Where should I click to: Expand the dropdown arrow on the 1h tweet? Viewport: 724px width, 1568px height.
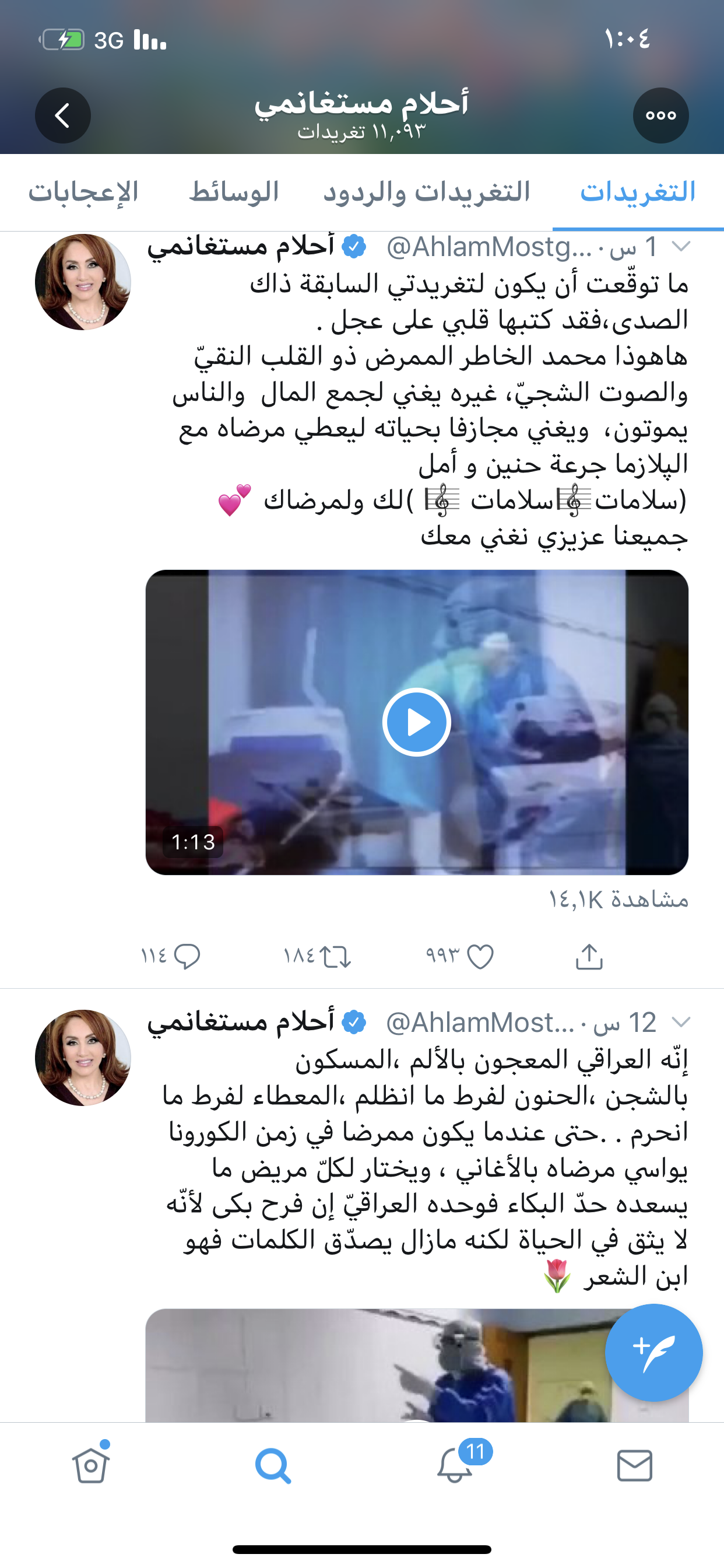pyautogui.click(x=681, y=247)
